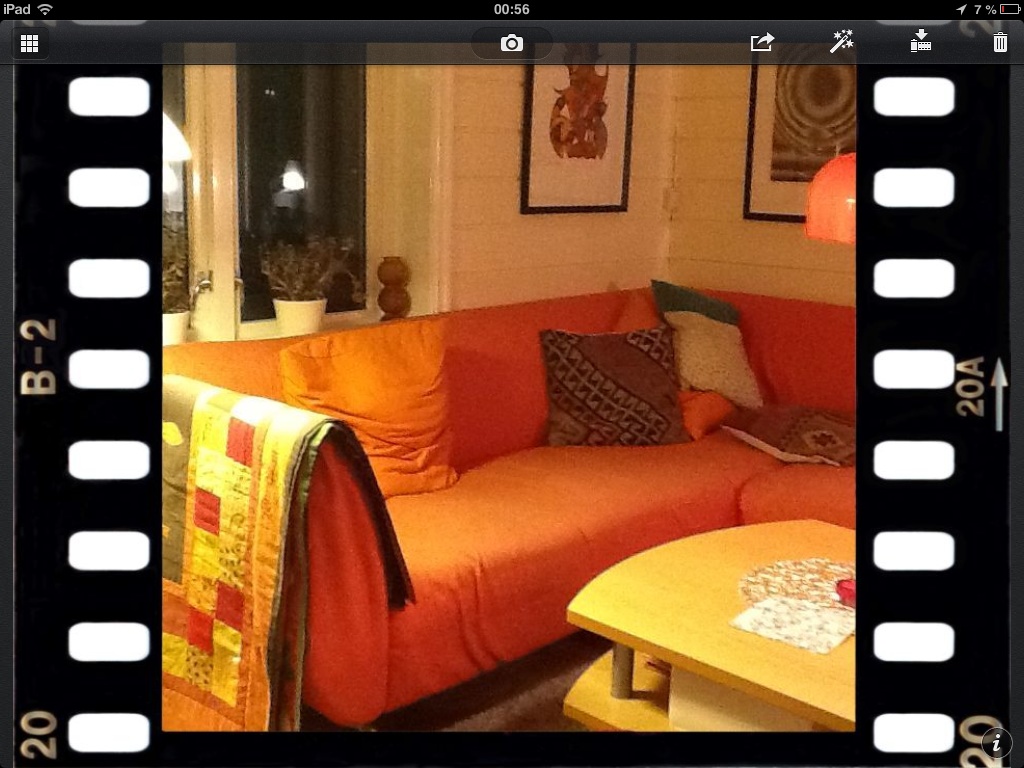1024x768 pixels.
Task: Show photo info
Action: tap(996, 742)
